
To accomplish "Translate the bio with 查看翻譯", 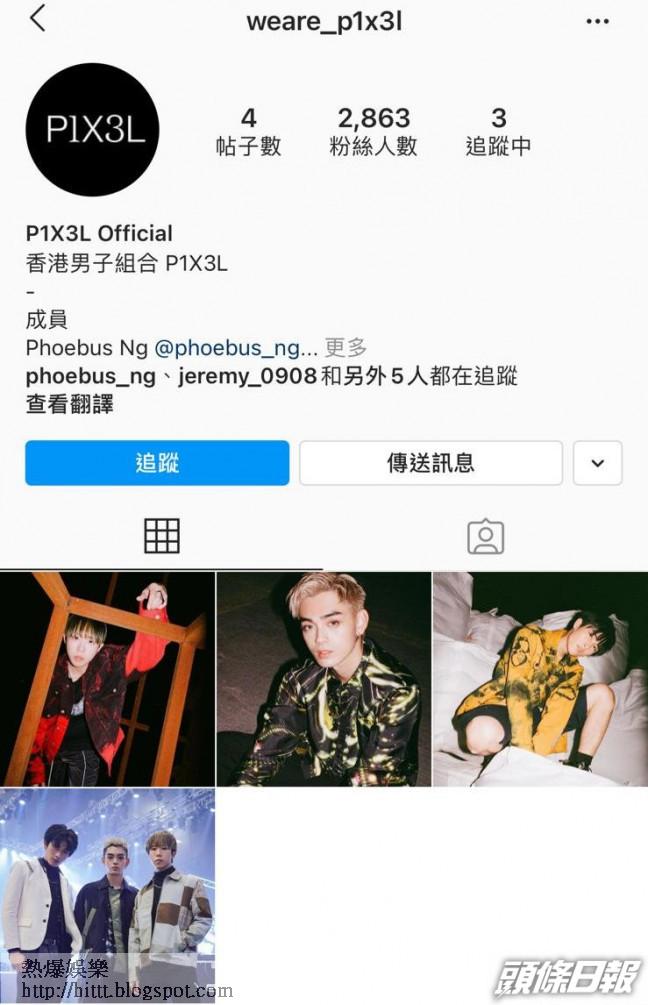I will [x=69, y=404].
